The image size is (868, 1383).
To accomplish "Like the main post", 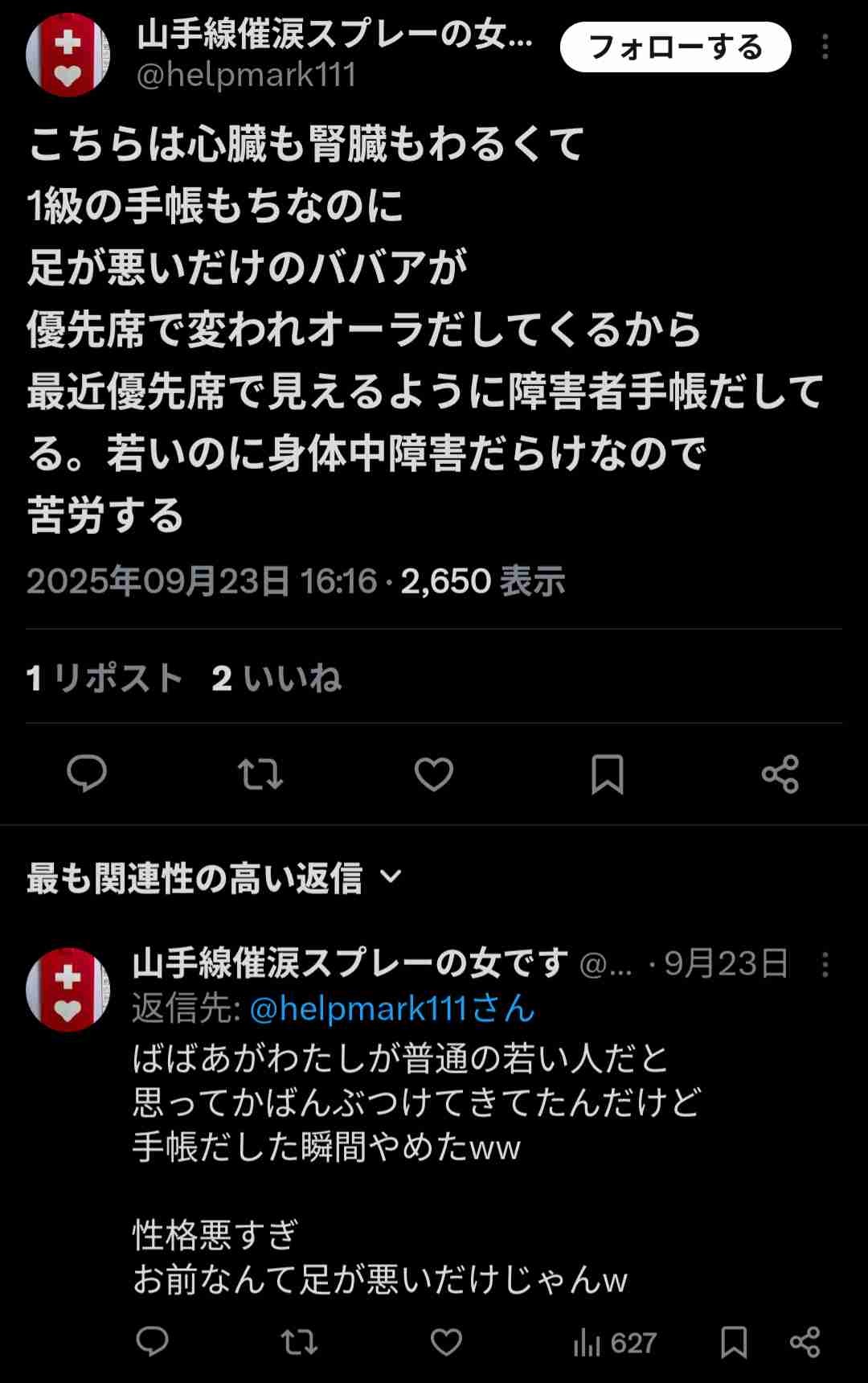I will point(434,774).
